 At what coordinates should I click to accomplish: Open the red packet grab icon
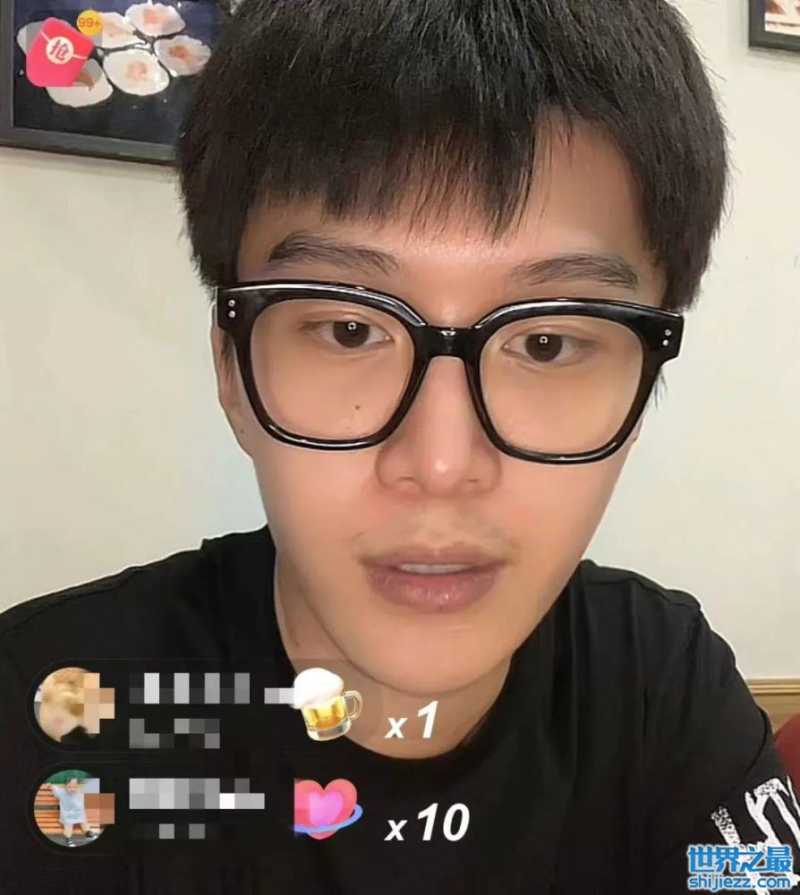pos(58,50)
